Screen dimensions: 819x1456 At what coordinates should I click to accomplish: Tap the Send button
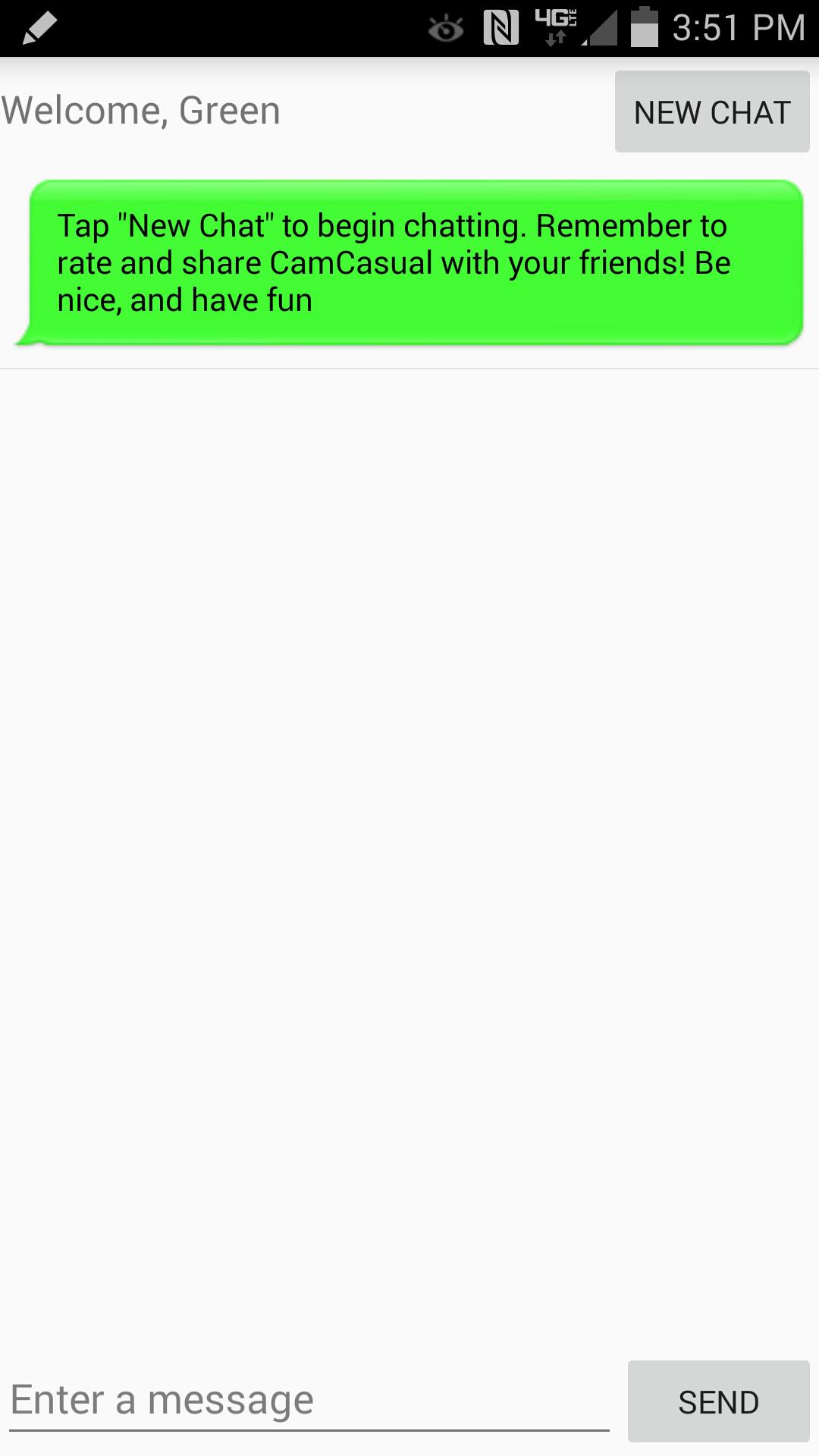click(x=718, y=1401)
